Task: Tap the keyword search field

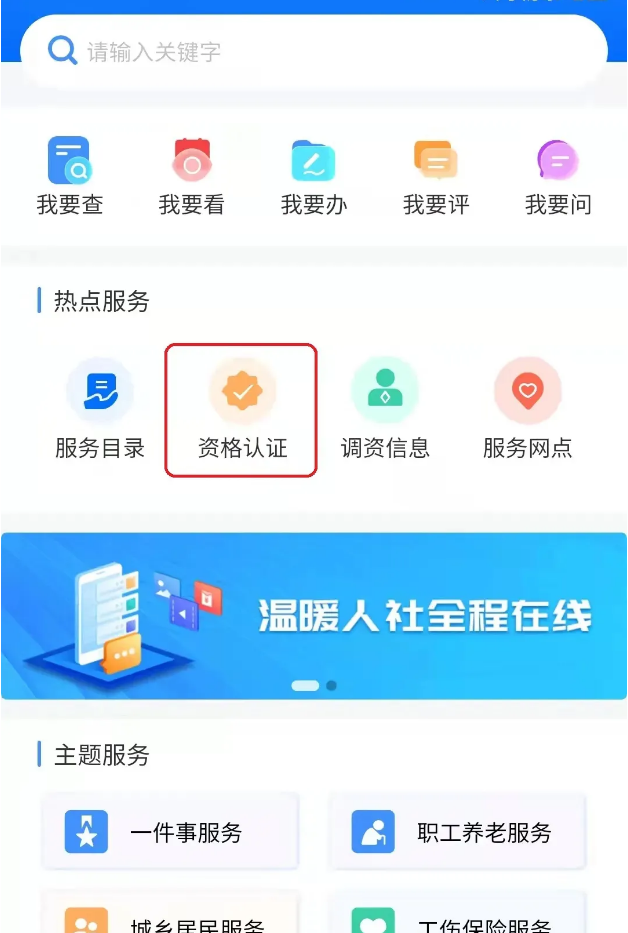Action: [x=330, y=52]
